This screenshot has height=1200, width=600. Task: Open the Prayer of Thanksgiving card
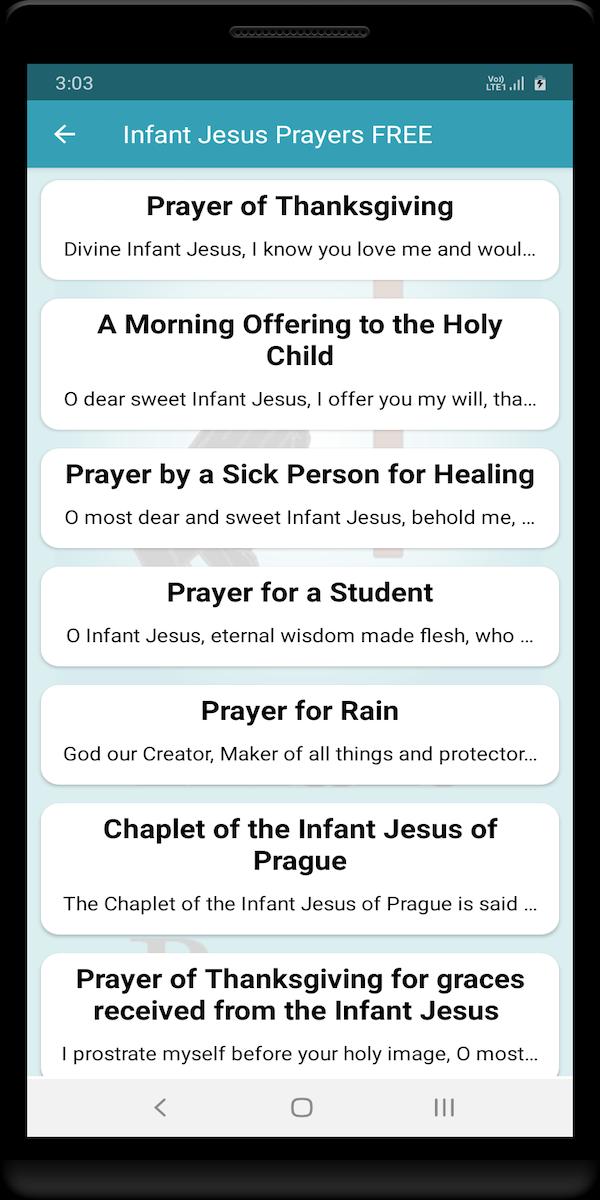[x=300, y=229]
